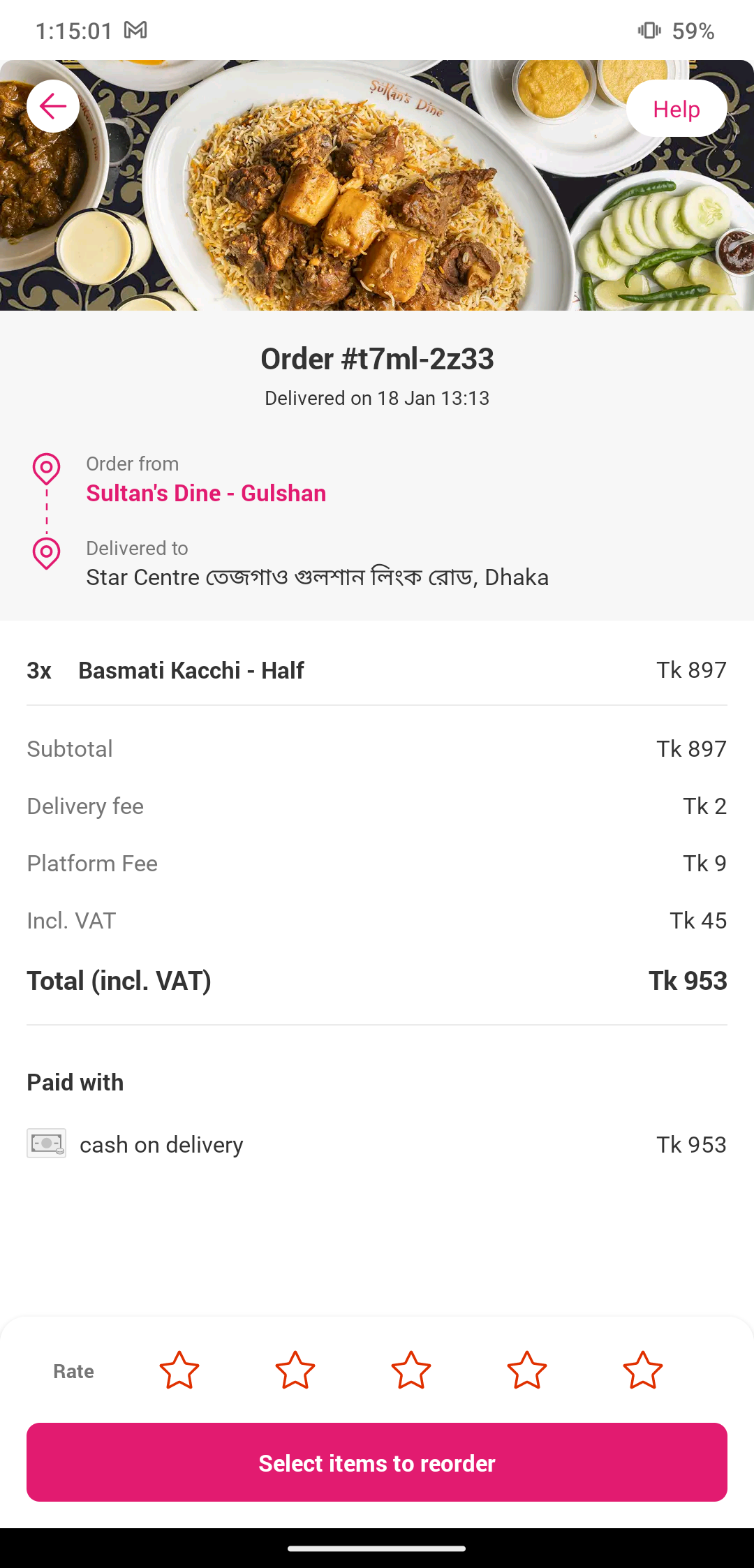The image size is (754, 1568).
Task: Tap Select items to reorder
Action: [x=377, y=1463]
